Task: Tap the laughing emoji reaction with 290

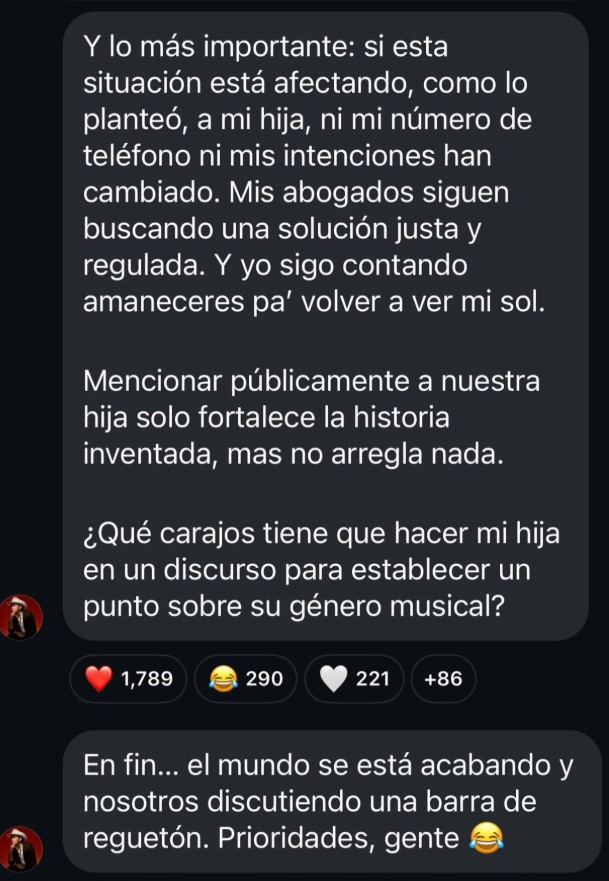Action: tap(246, 679)
